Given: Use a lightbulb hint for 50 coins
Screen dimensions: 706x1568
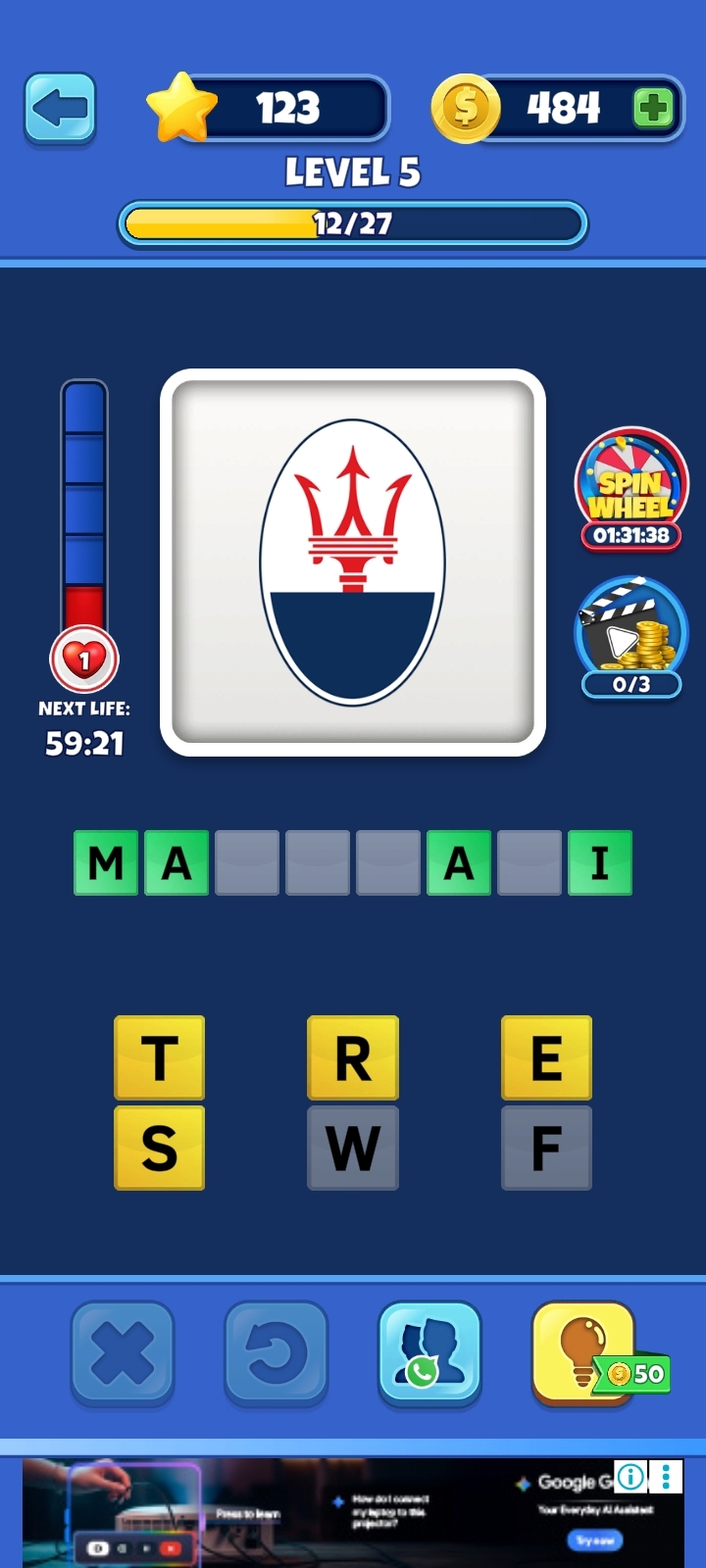Looking at the screenshot, I should (584, 1353).
